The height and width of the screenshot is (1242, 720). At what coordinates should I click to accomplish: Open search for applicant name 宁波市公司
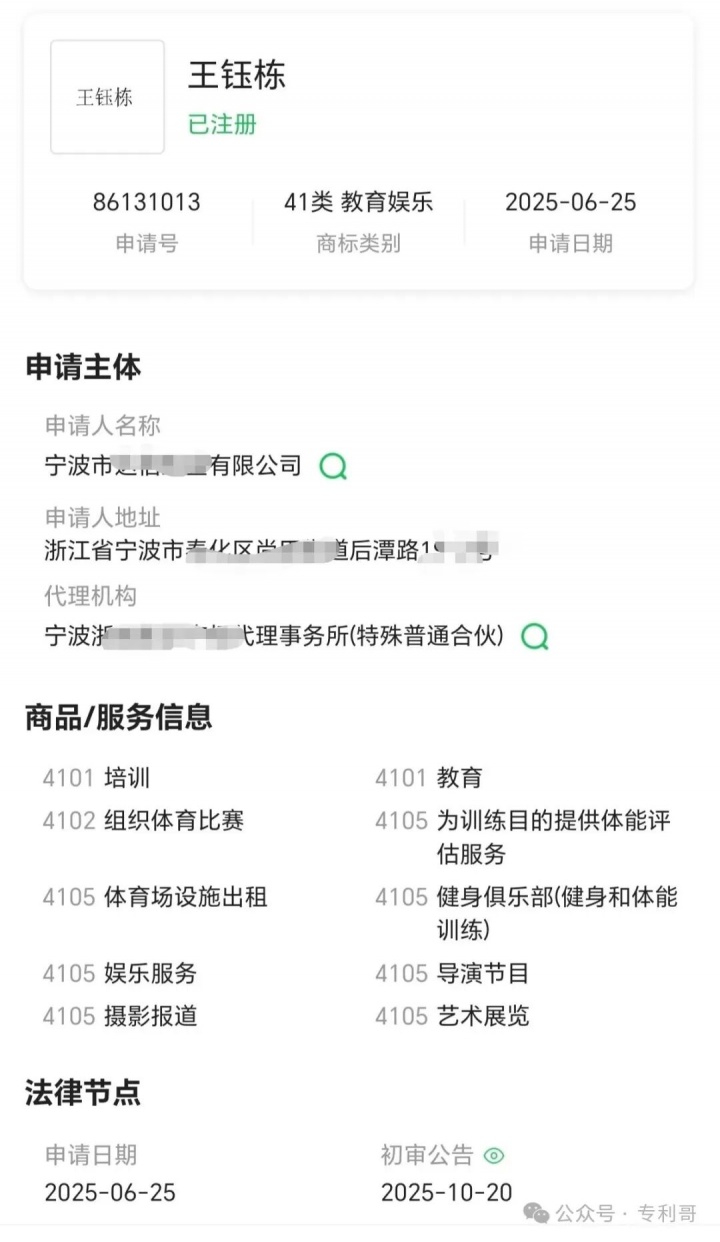click(335, 466)
